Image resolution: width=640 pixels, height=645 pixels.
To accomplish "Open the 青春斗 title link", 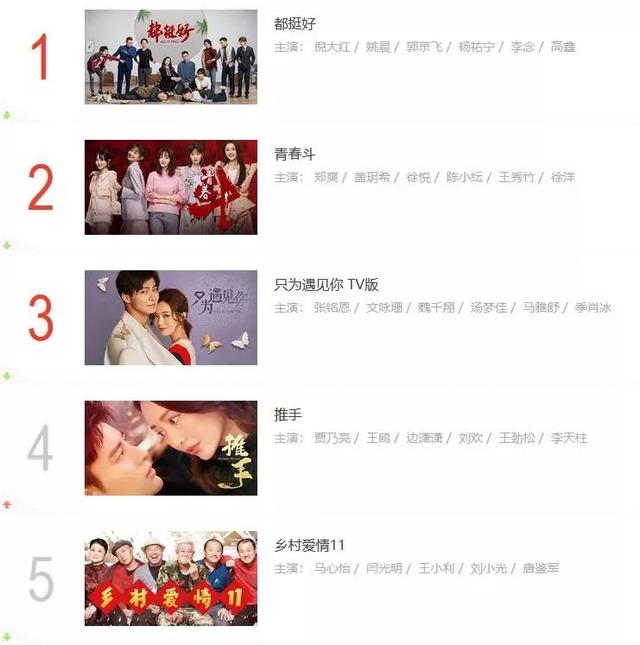I will [295, 153].
